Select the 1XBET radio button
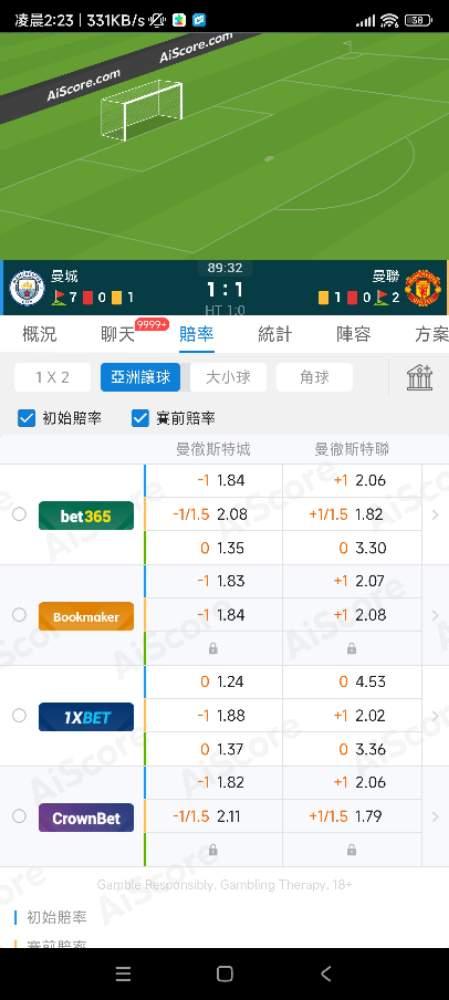The image size is (449, 1000). click(19, 716)
